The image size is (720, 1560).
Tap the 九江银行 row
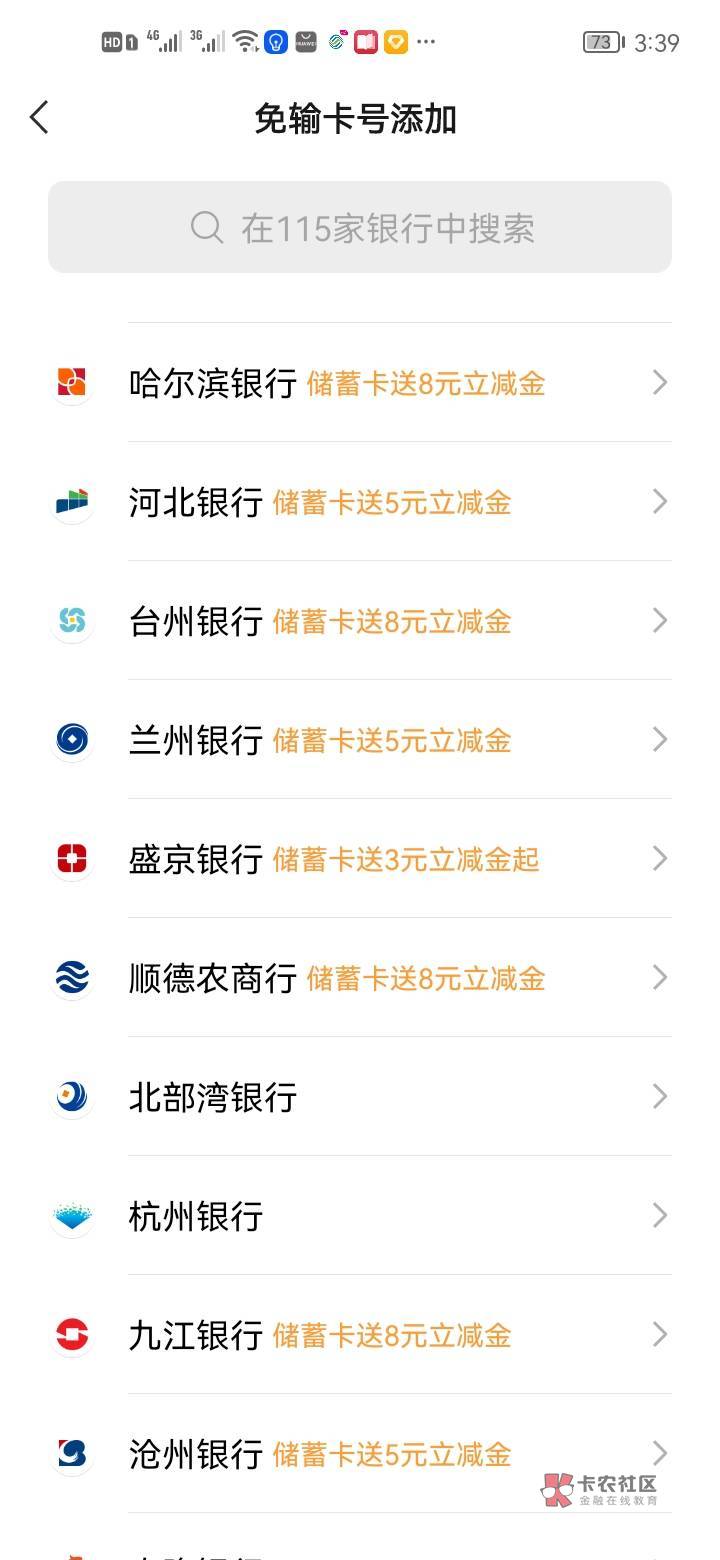pos(360,1334)
